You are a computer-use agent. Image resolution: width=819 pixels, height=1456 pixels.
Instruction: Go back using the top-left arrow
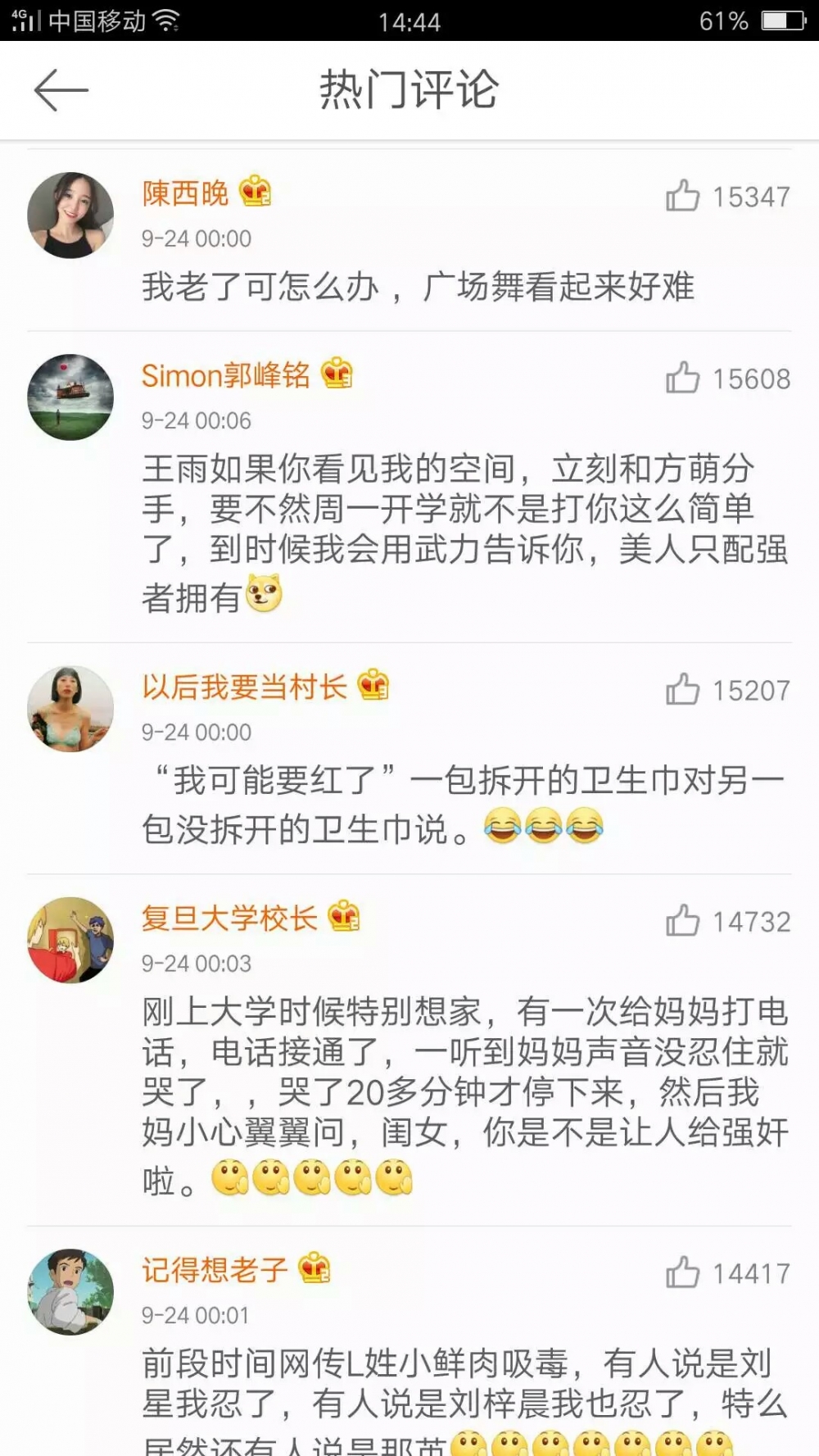pyautogui.click(x=61, y=89)
